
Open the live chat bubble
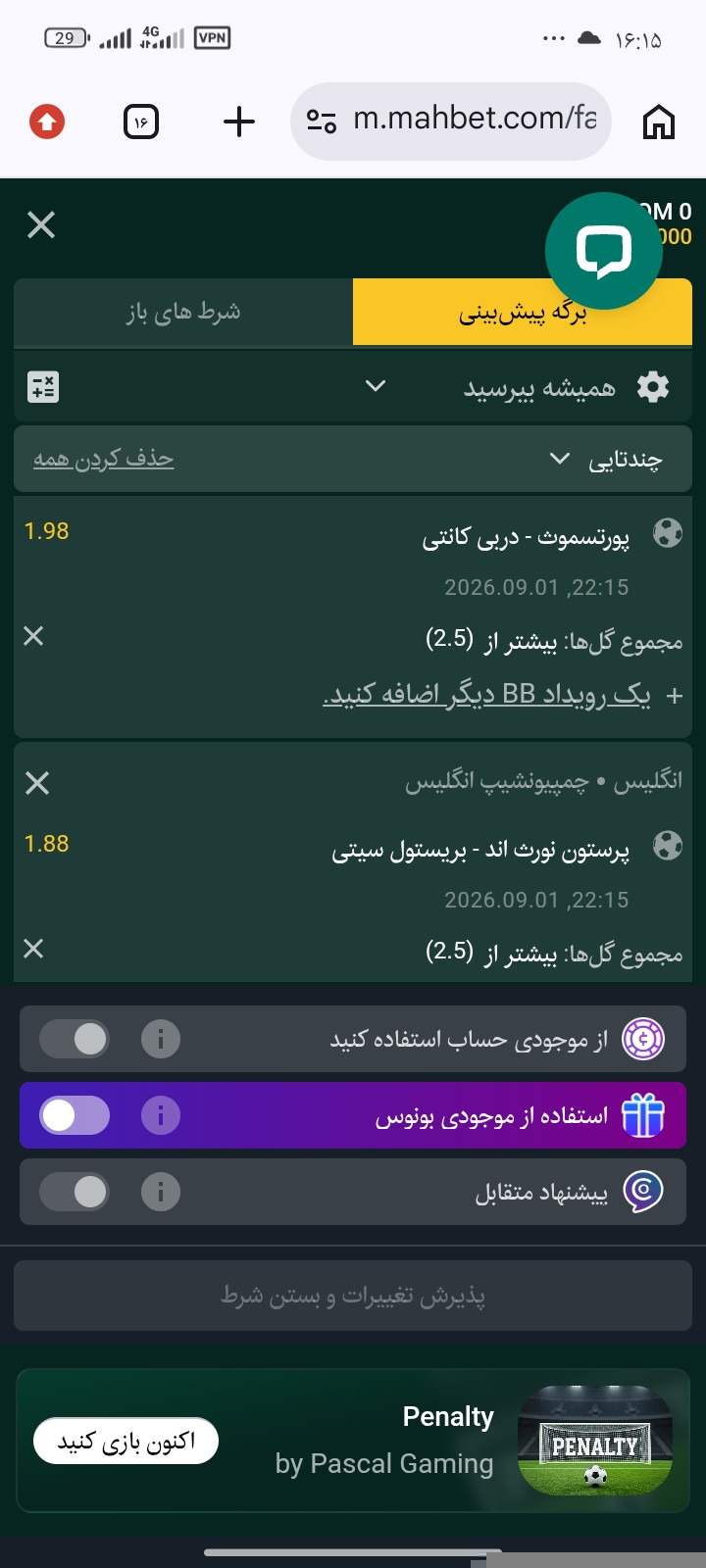pos(604,251)
